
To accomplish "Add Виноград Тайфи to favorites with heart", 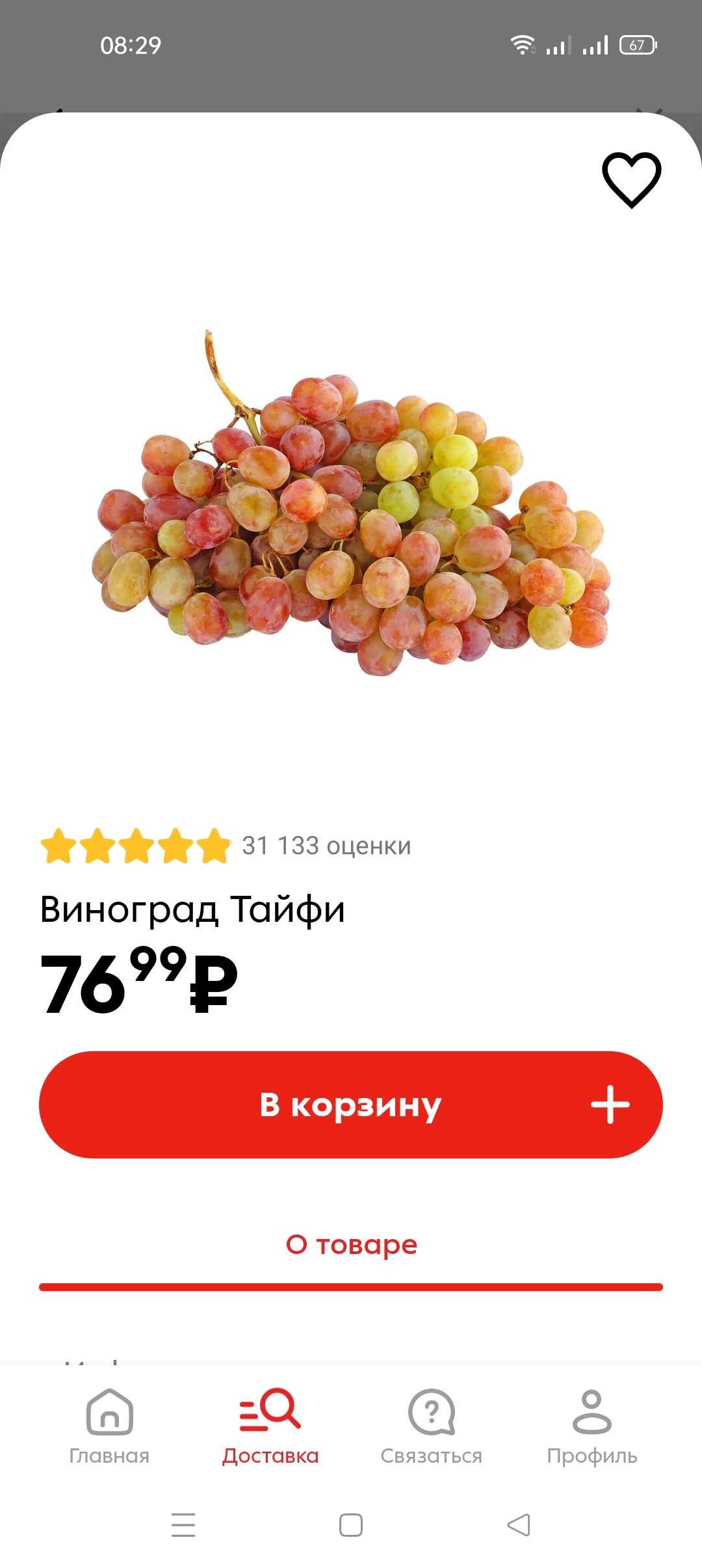I will pyautogui.click(x=631, y=180).
